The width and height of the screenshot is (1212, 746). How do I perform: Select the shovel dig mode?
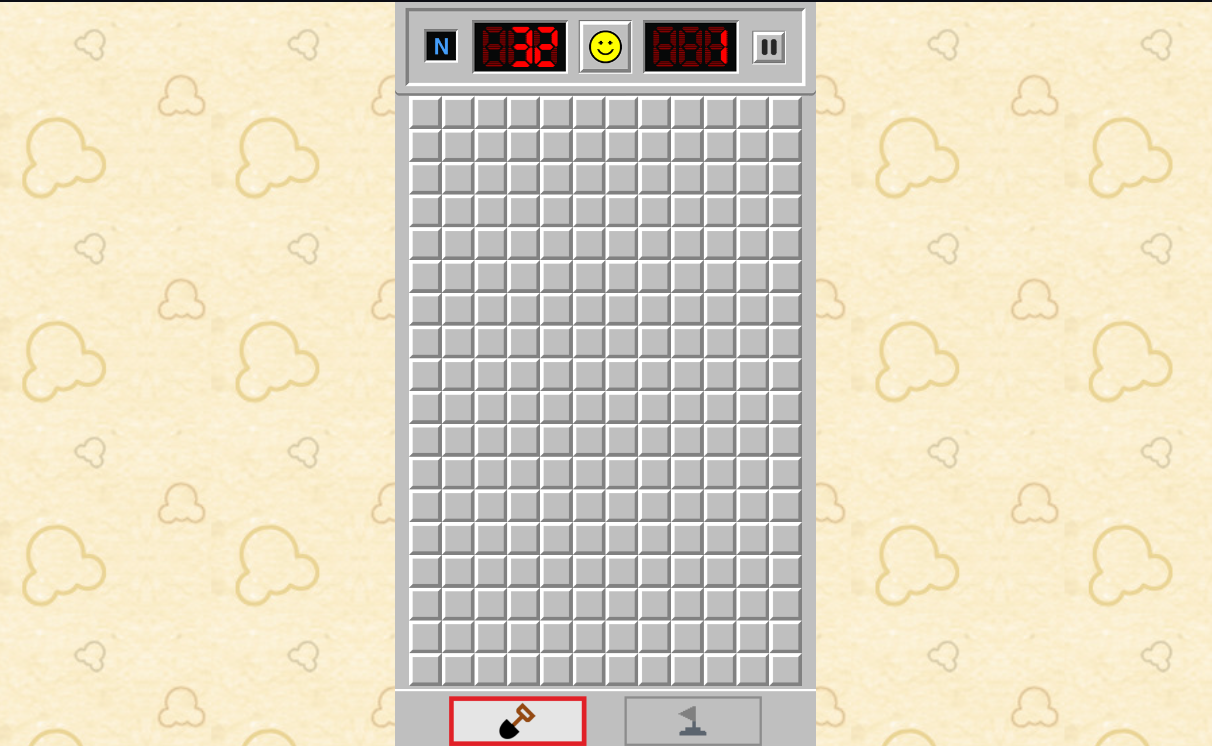point(517,720)
